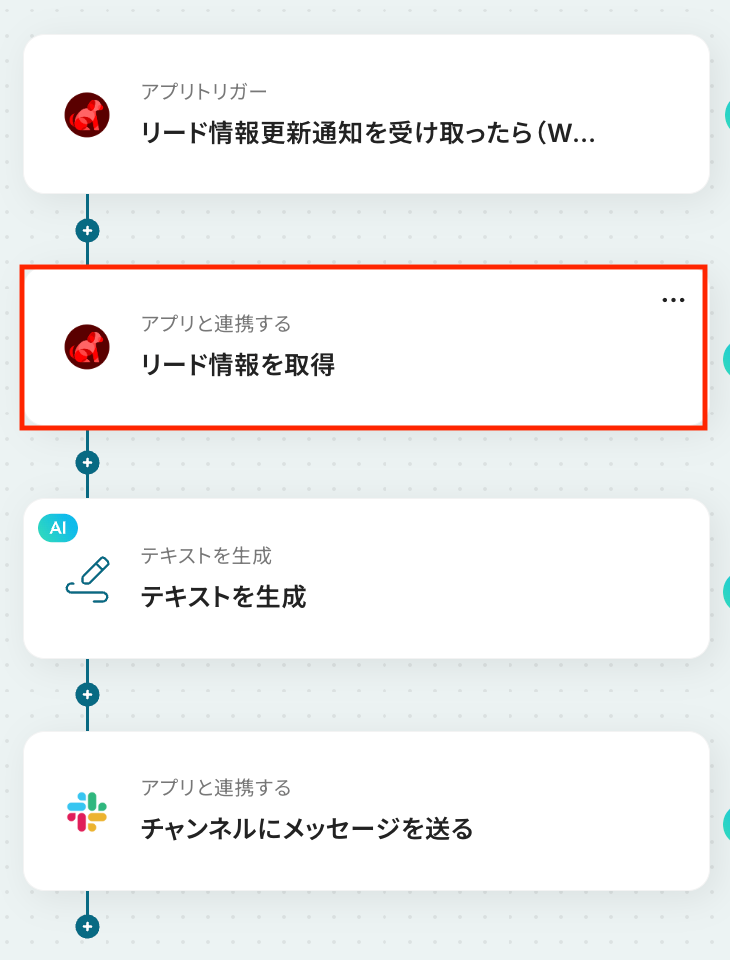Add a step below the app trigger

[88, 230]
